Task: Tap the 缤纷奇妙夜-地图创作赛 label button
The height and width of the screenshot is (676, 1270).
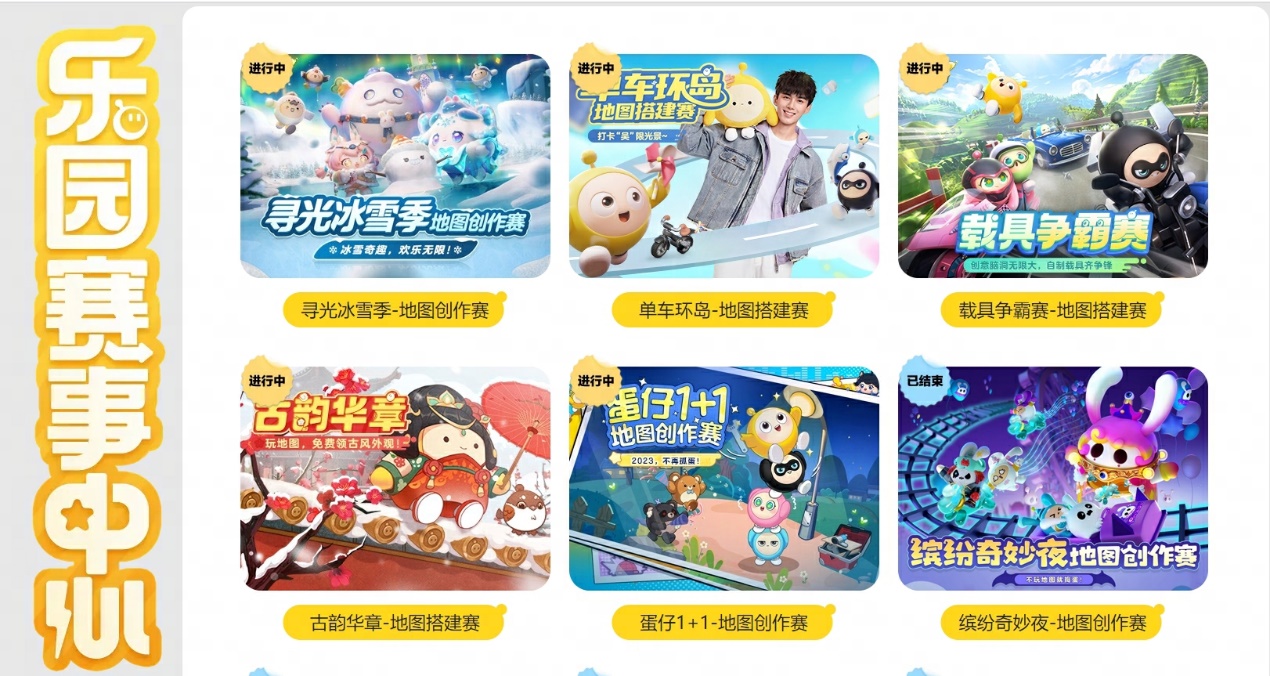Action: (1052, 623)
